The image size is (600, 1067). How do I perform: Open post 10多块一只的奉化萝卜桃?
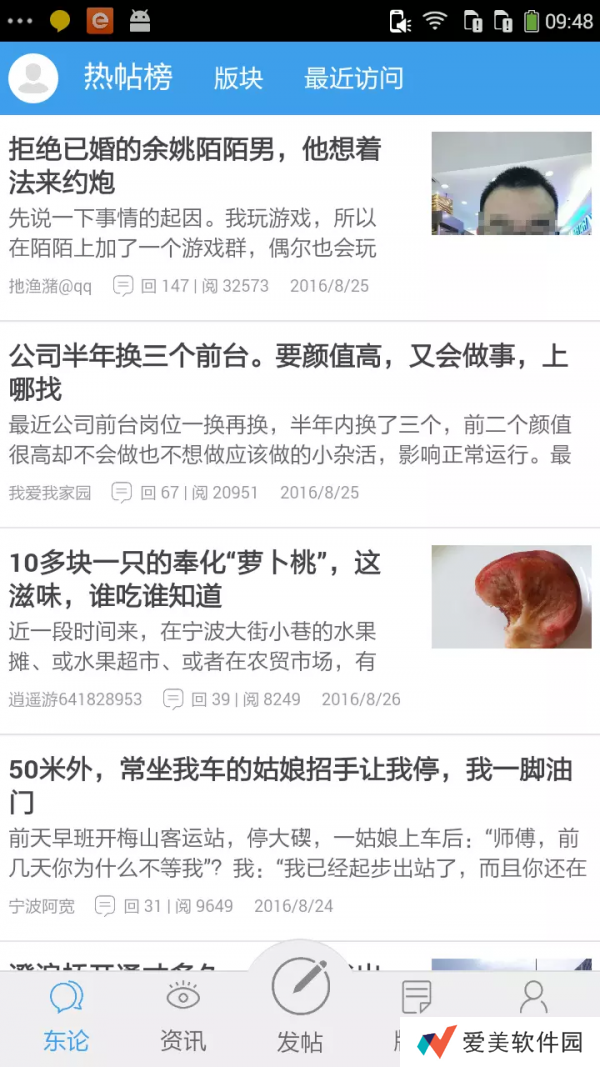point(195,580)
